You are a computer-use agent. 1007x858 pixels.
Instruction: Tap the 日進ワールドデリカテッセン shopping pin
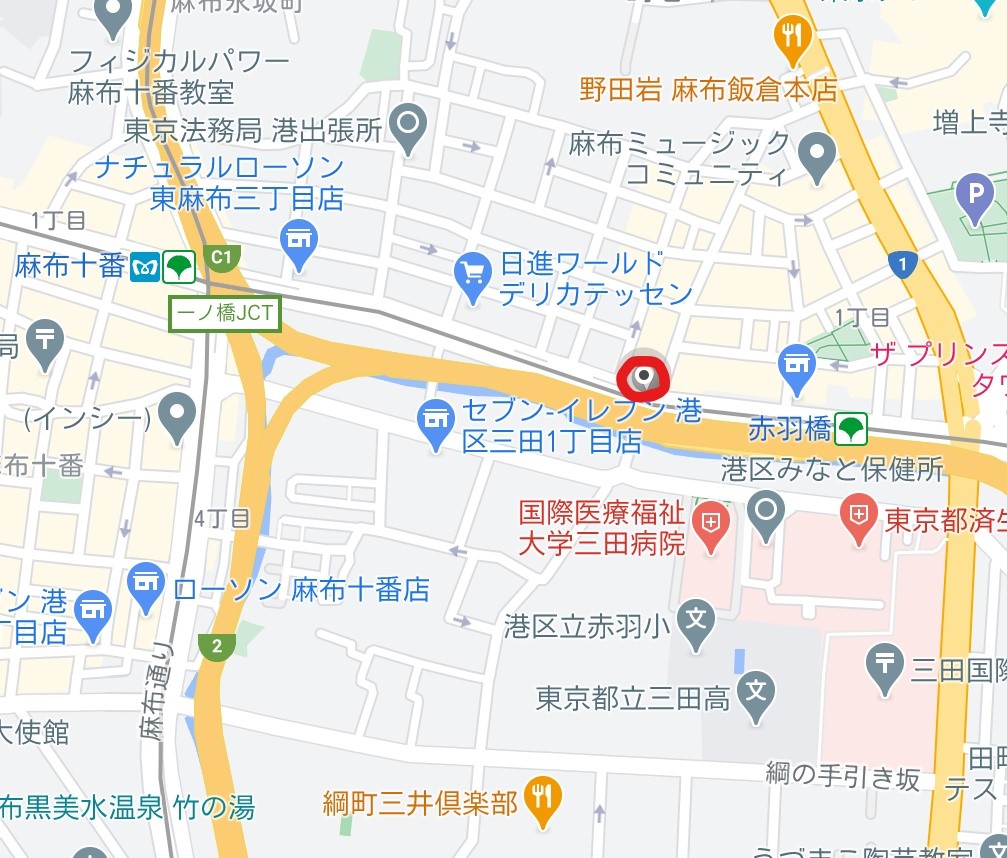[470, 270]
